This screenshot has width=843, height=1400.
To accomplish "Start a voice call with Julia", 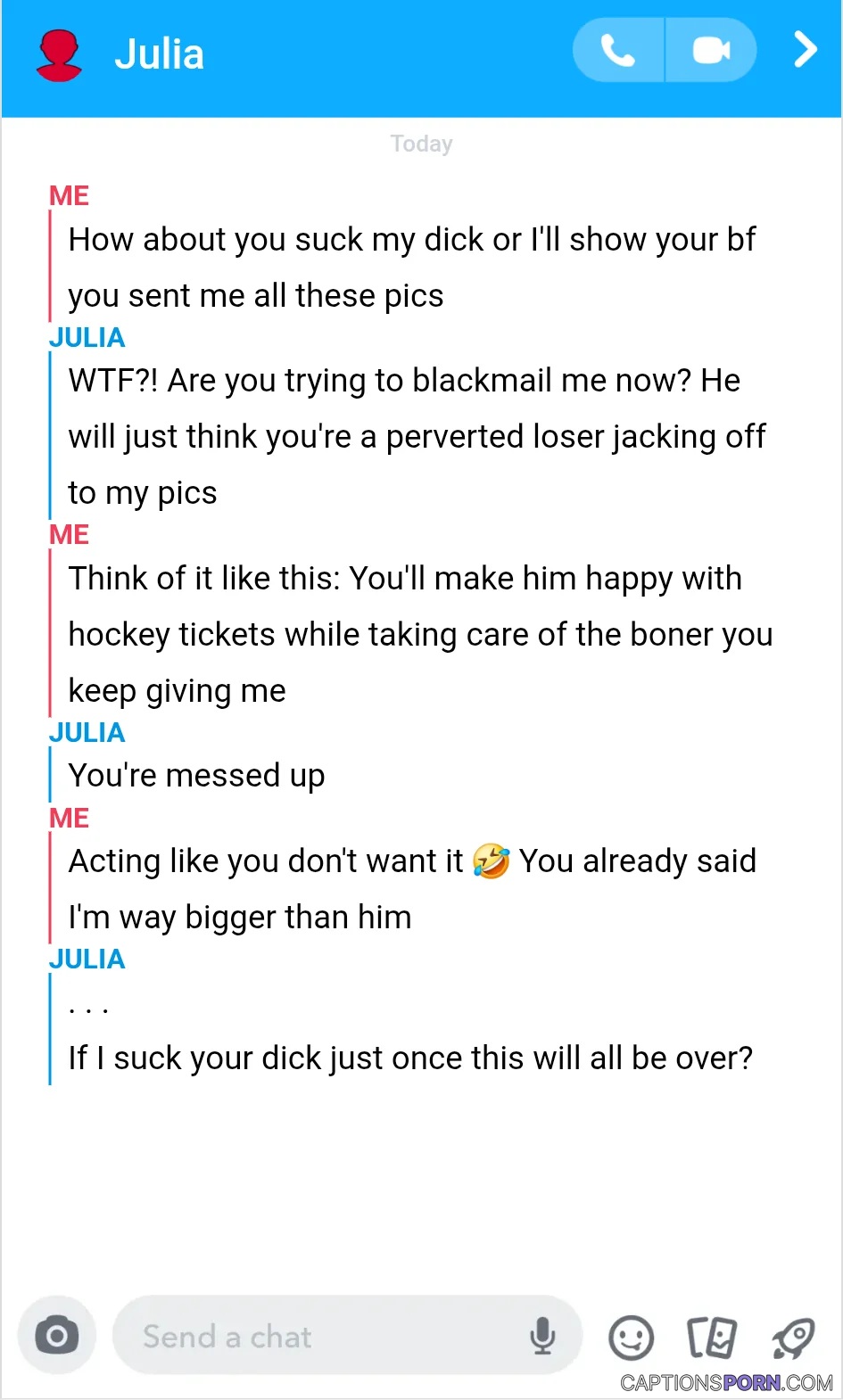I will pos(618,50).
